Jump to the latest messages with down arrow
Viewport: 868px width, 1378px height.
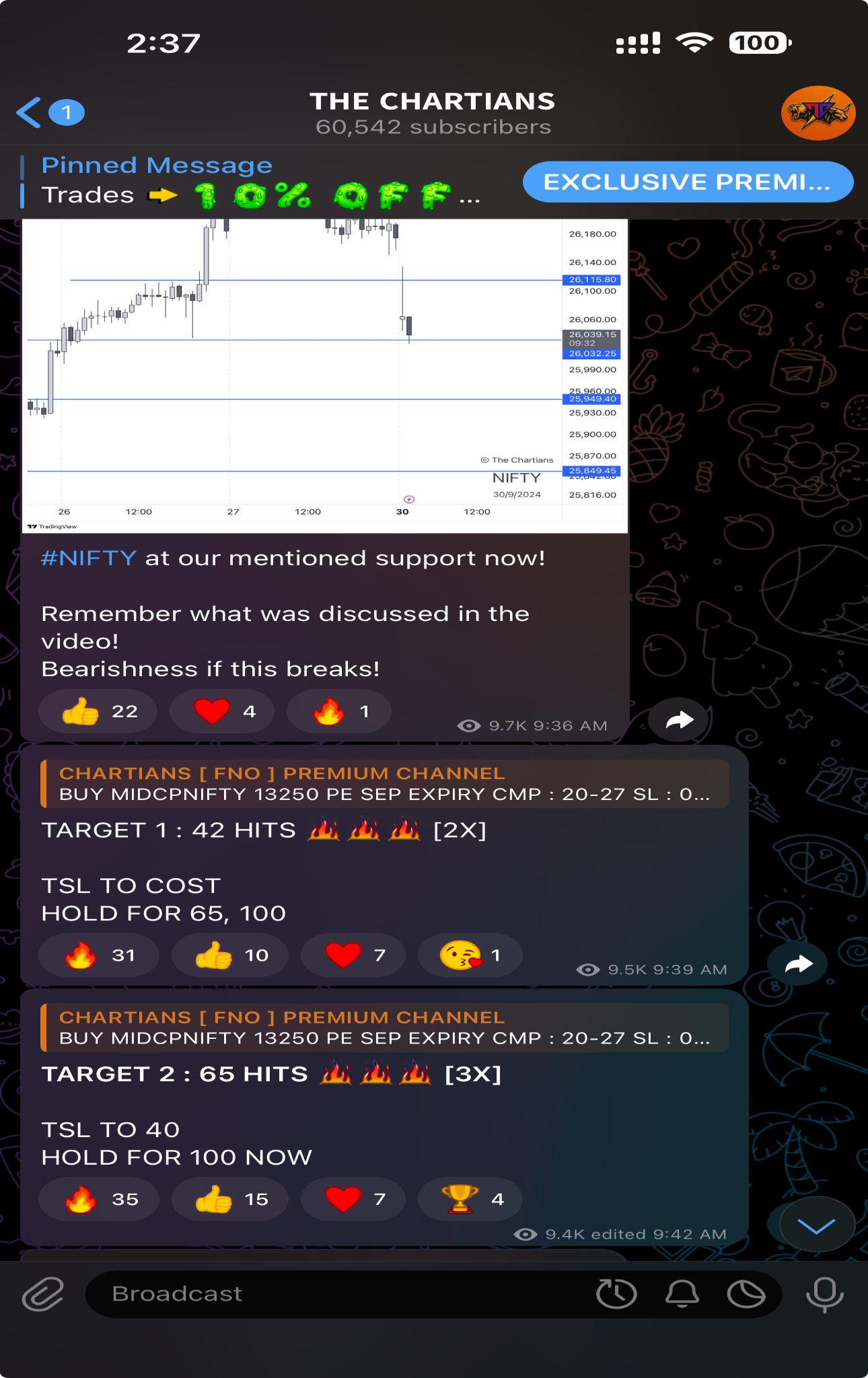click(x=816, y=1226)
